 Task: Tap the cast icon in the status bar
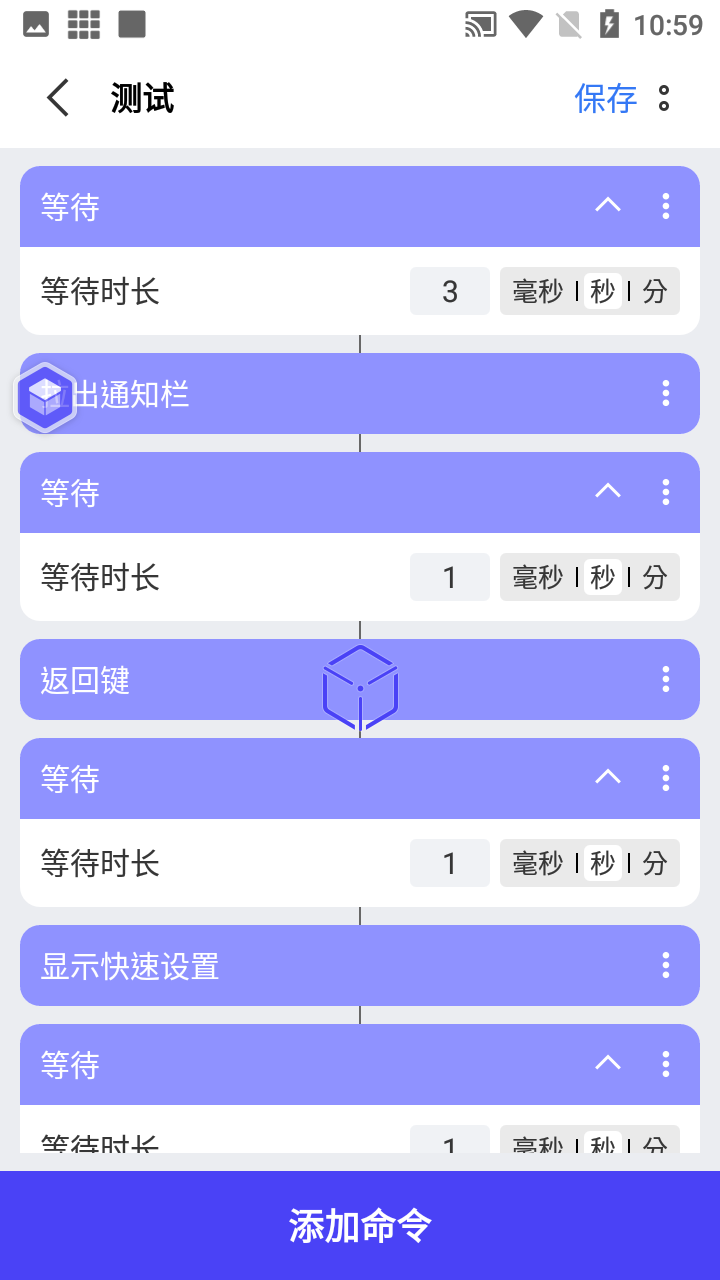[x=479, y=25]
